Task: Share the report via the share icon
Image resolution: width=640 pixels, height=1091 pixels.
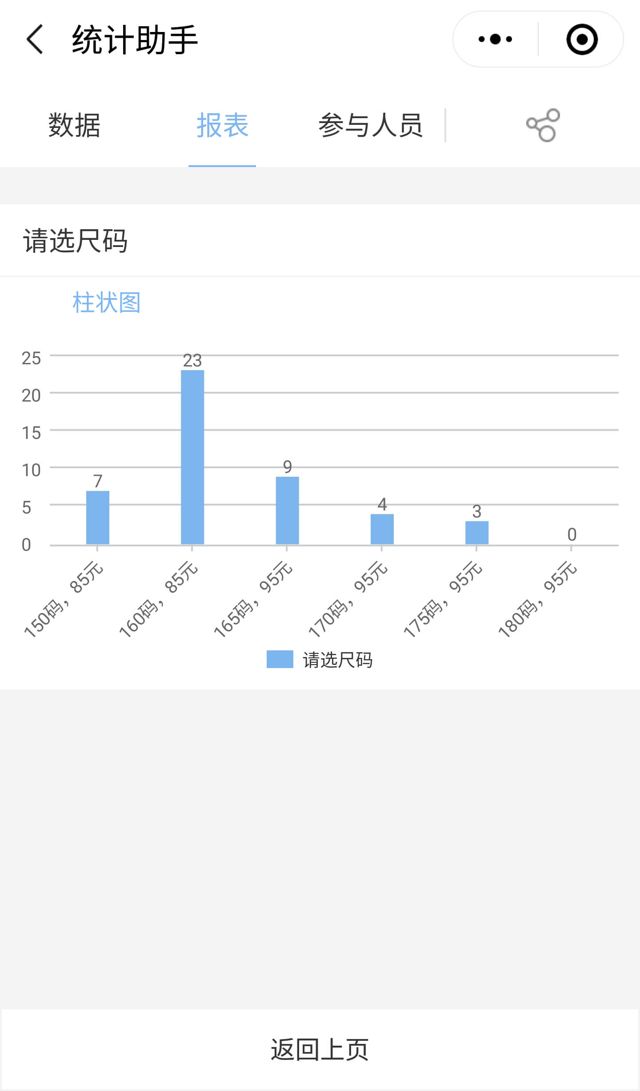Action: (x=543, y=126)
